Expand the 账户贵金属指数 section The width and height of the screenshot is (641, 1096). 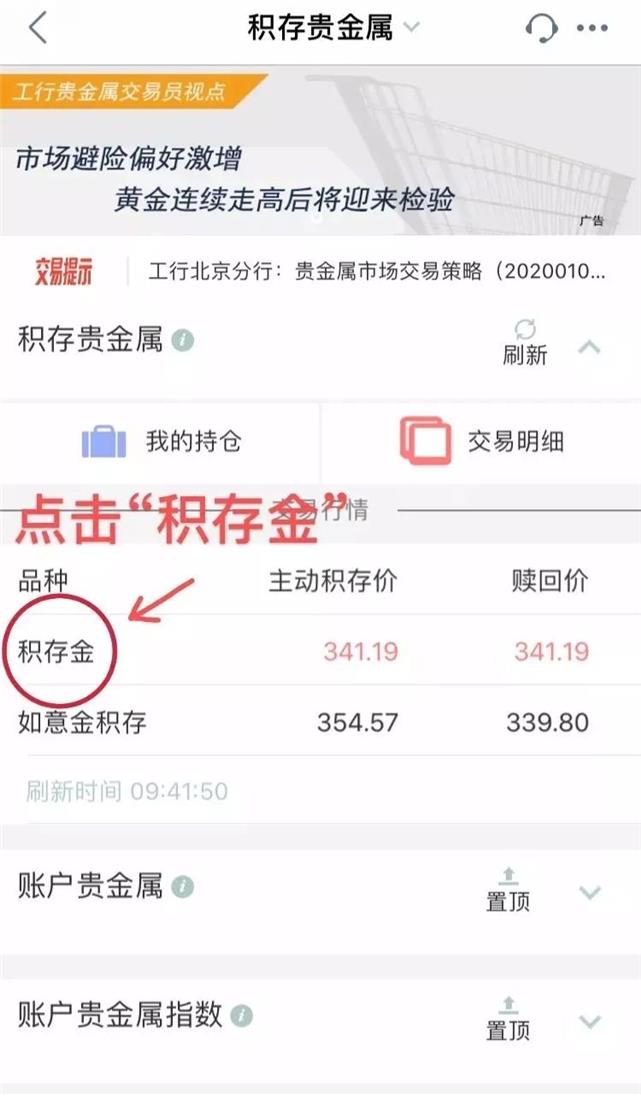click(590, 1022)
